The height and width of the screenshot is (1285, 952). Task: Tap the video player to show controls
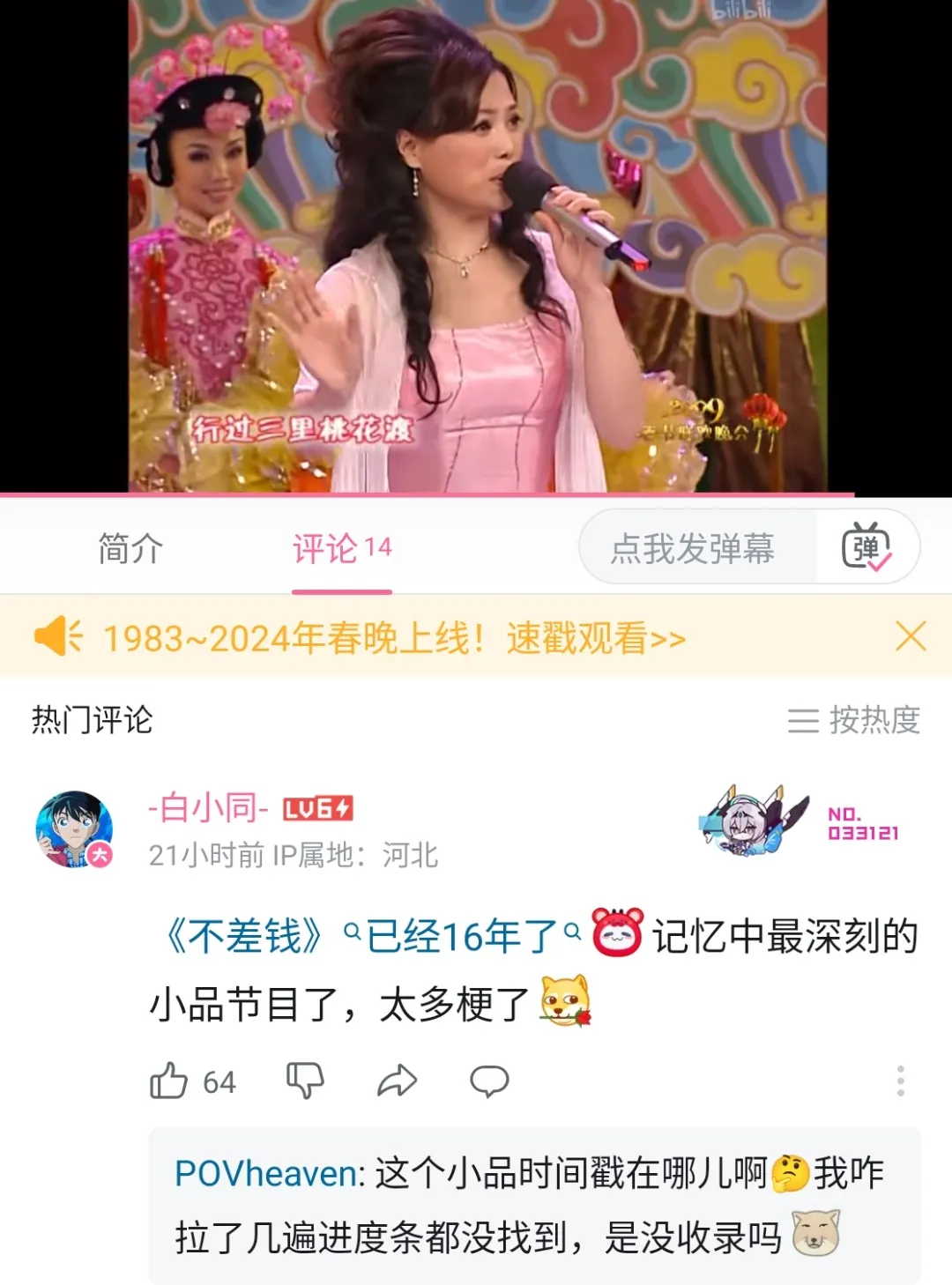476,247
